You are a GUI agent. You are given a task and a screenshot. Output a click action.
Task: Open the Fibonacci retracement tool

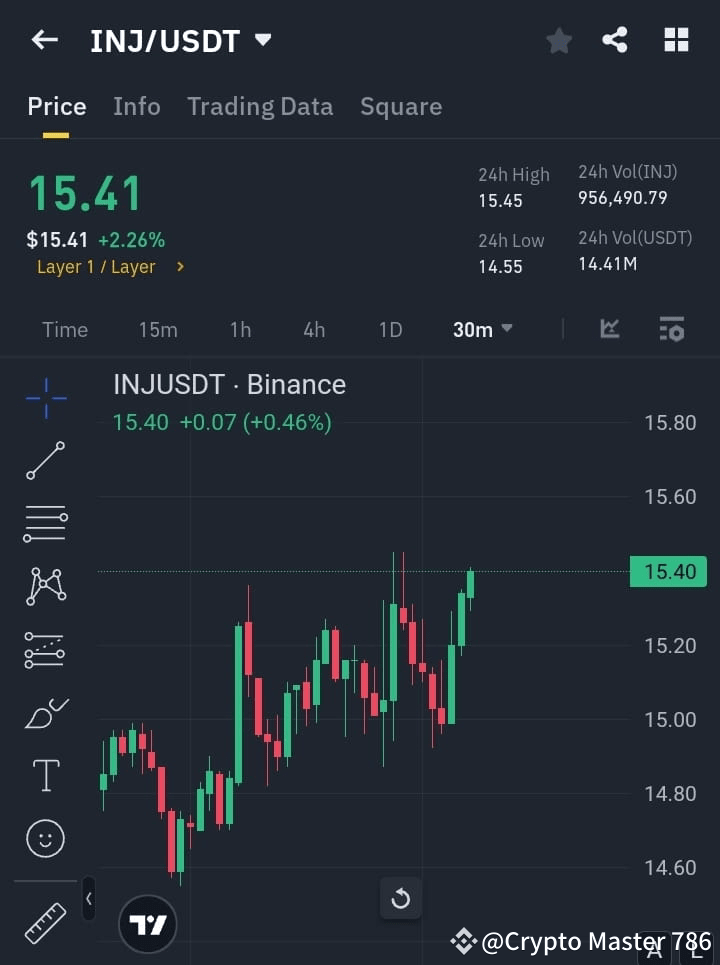pos(45,524)
